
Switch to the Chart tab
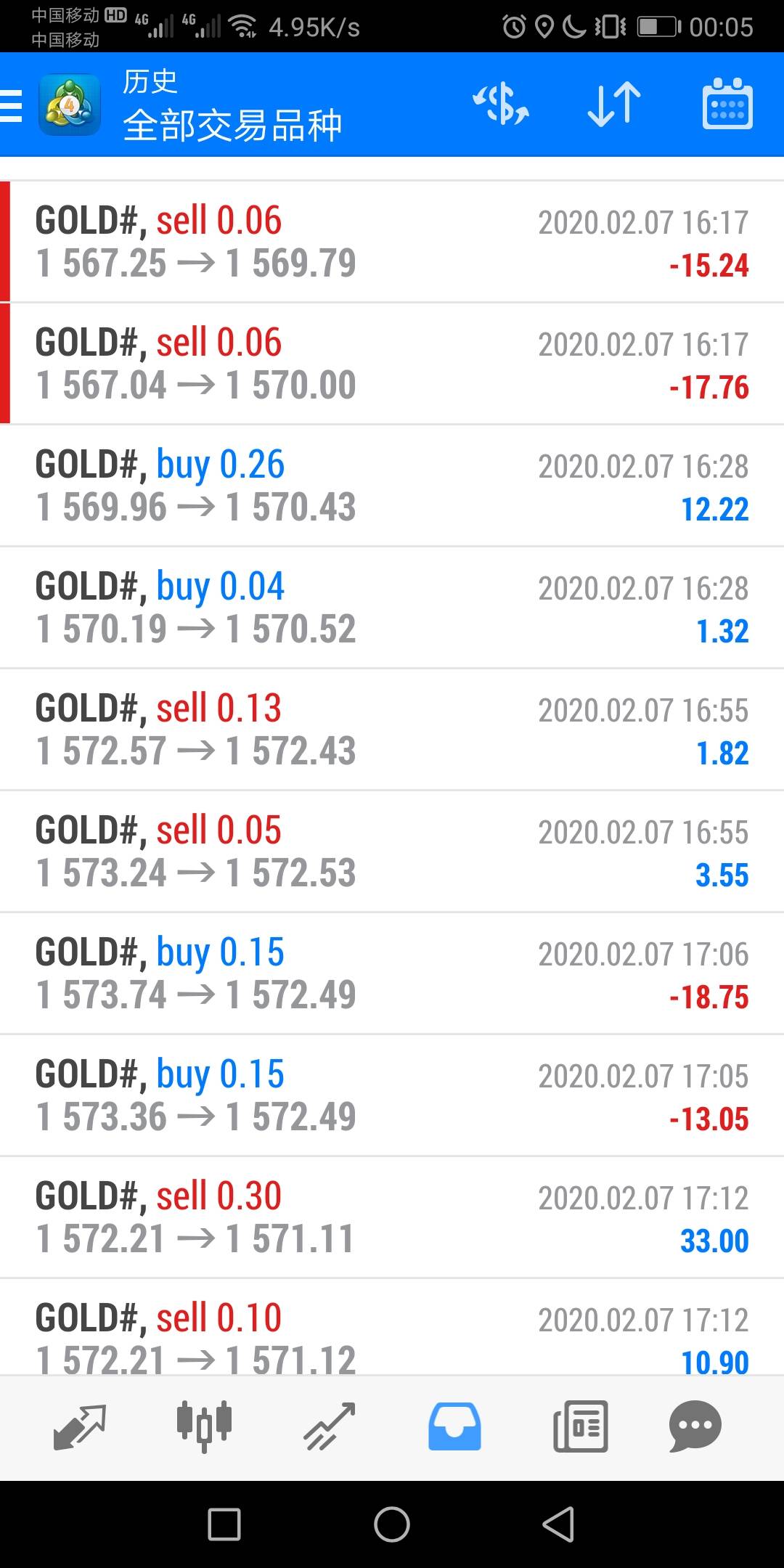[204, 1426]
